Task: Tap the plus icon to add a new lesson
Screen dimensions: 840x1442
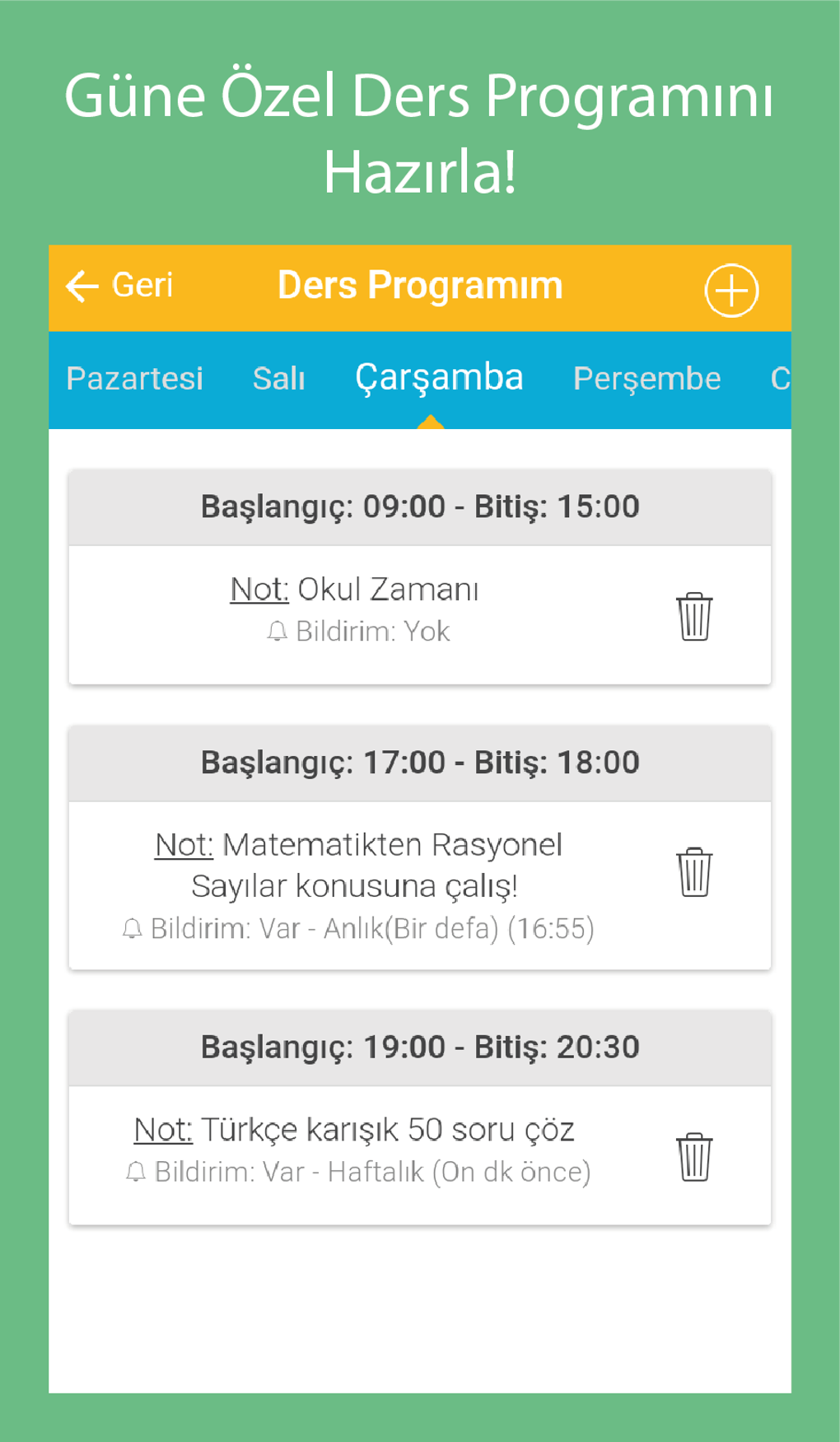Action: (x=733, y=288)
